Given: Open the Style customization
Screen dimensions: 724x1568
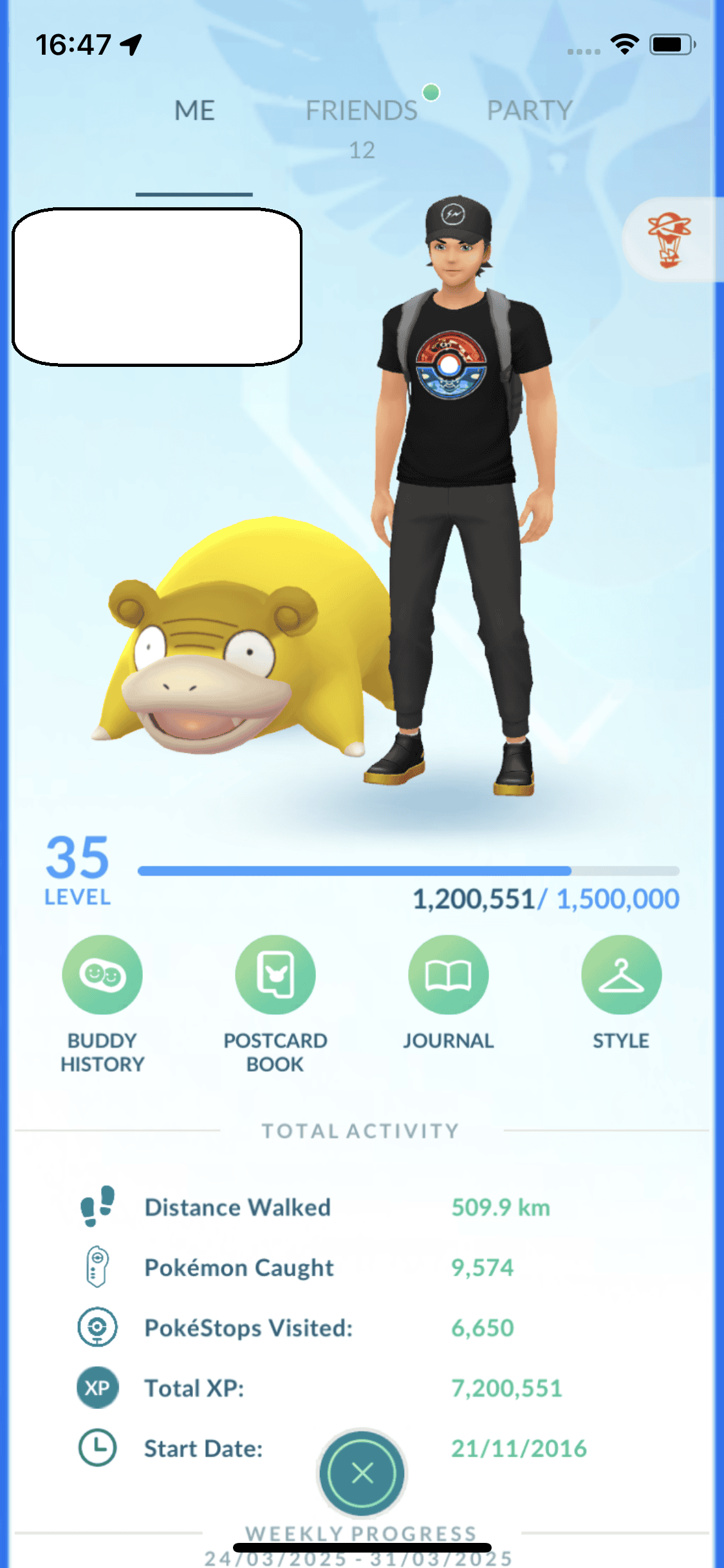Looking at the screenshot, I should tap(620, 975).
